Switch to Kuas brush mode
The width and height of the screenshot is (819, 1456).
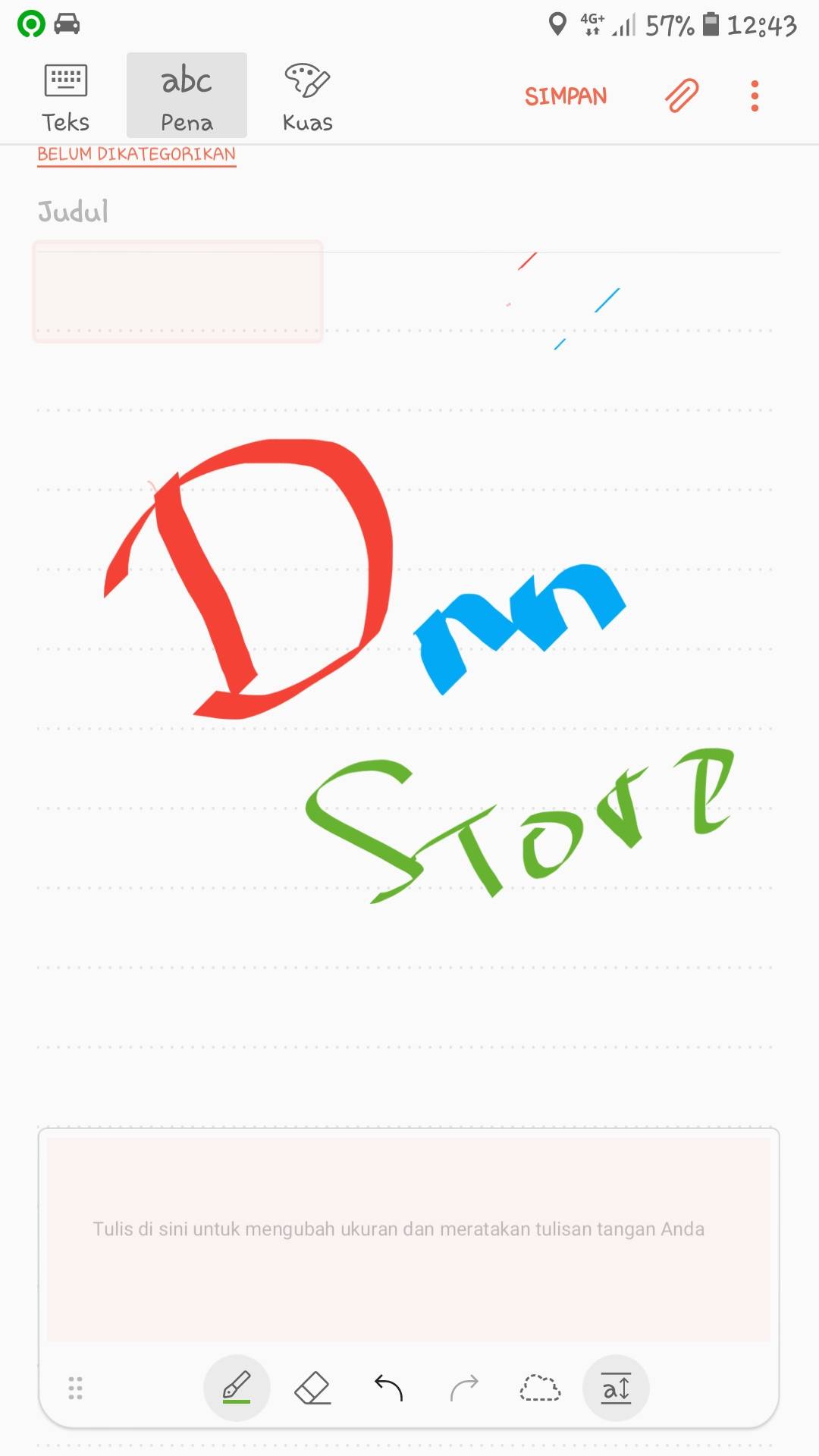click(x=307, y=96)
